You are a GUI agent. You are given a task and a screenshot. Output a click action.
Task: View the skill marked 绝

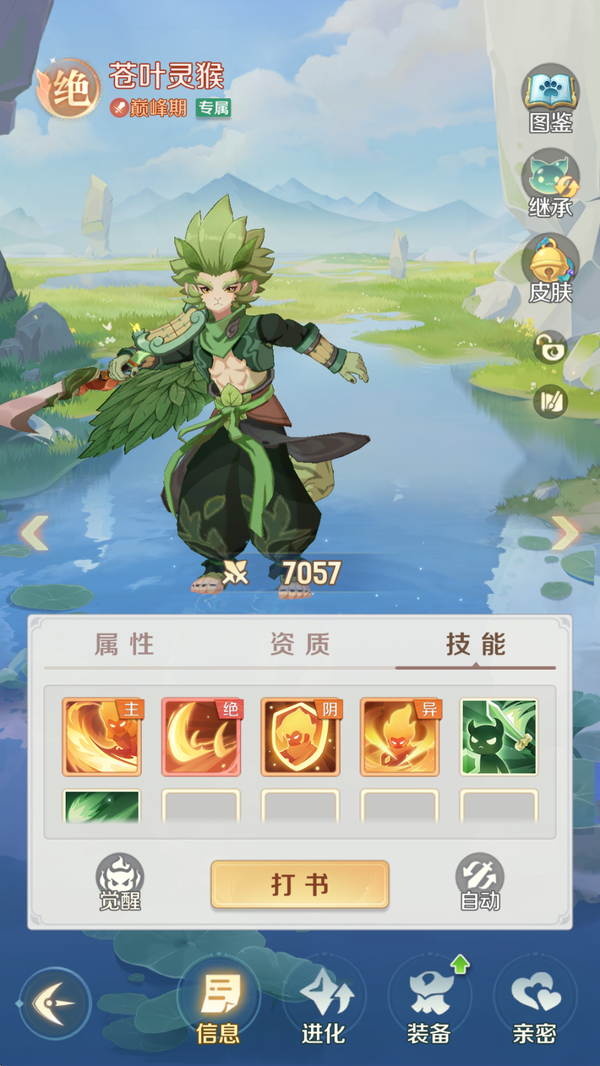coord(201,737)
